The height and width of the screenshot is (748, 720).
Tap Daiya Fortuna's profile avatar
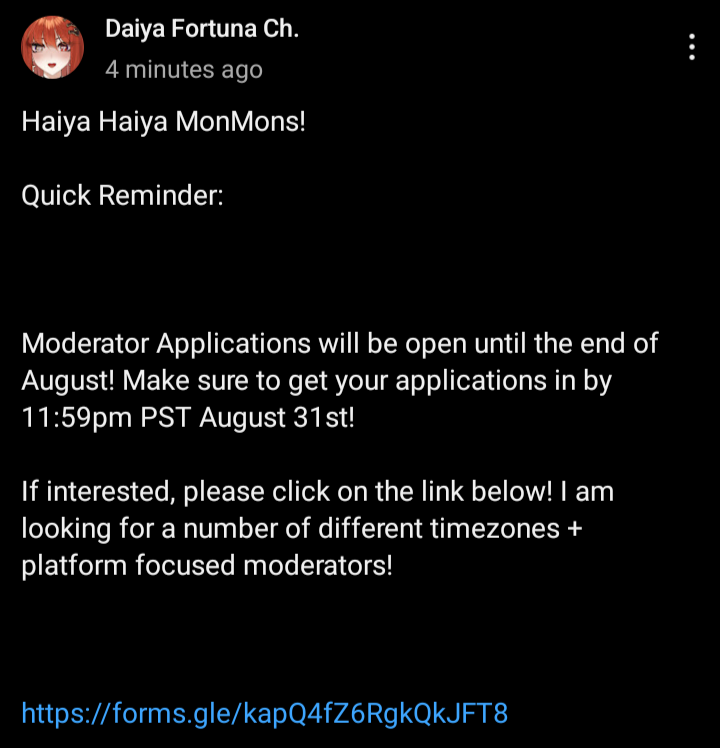(x=53, y=47)
